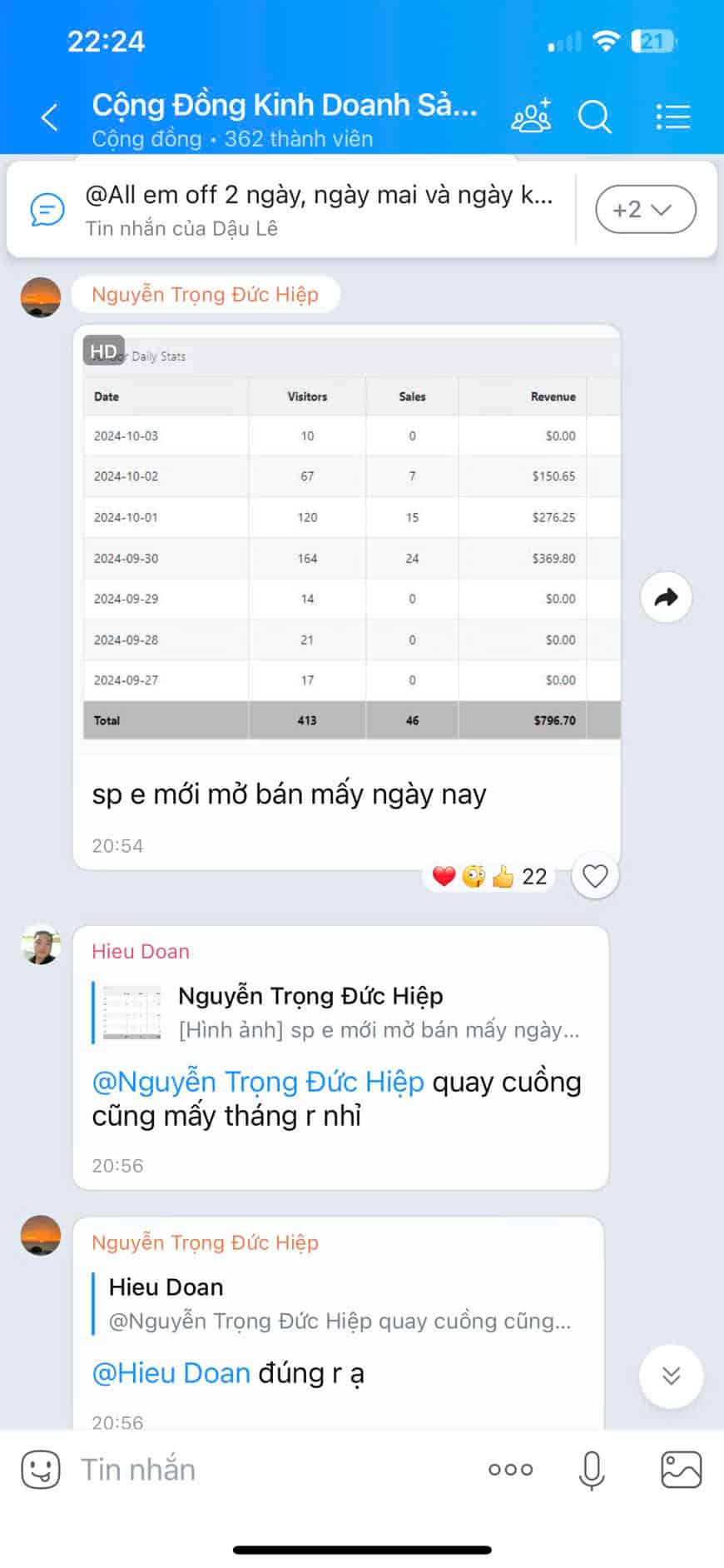This screenshot has height=1568, width=724.
Task: View the 22 reactions on the message
Action: [x=489, y=876]
